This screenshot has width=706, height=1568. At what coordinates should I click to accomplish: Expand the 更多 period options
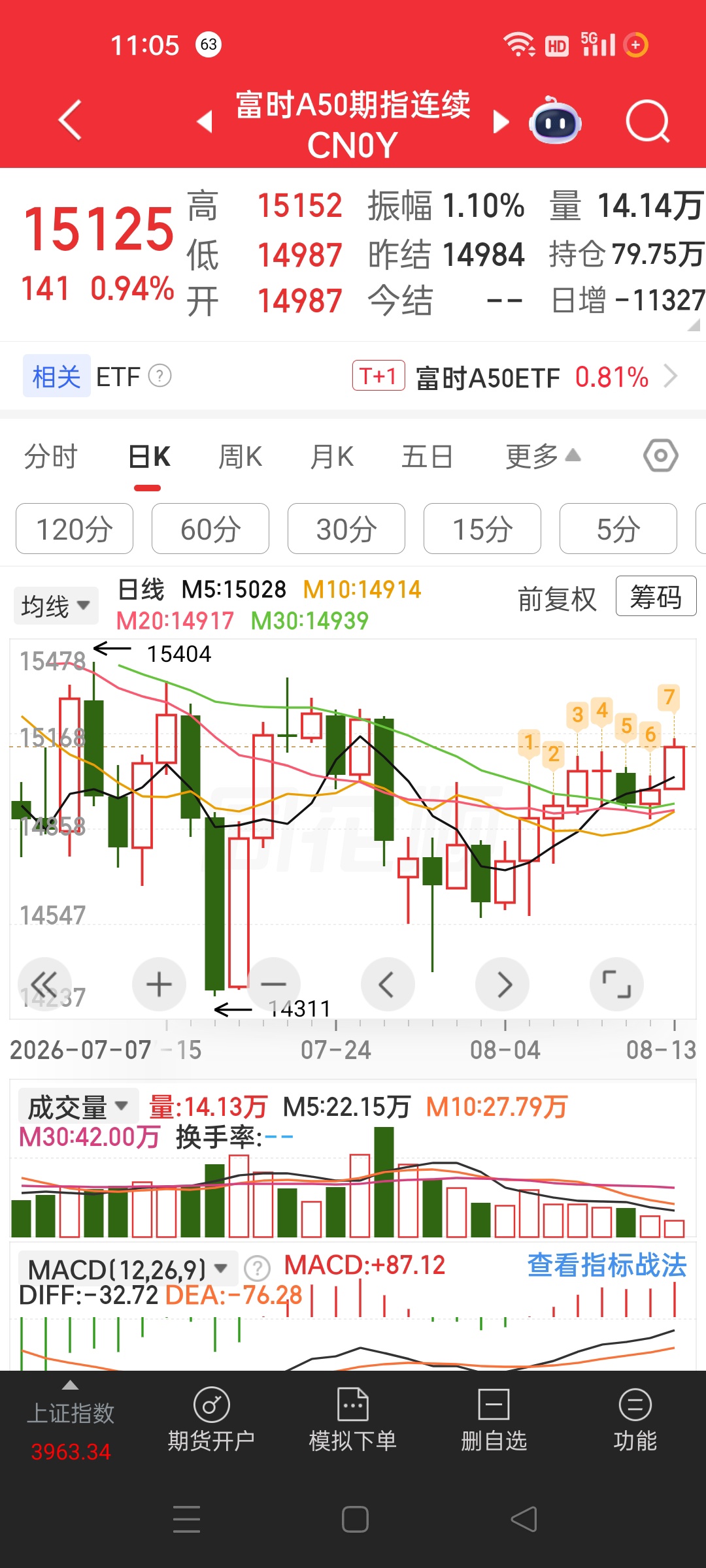pos(543,457)
